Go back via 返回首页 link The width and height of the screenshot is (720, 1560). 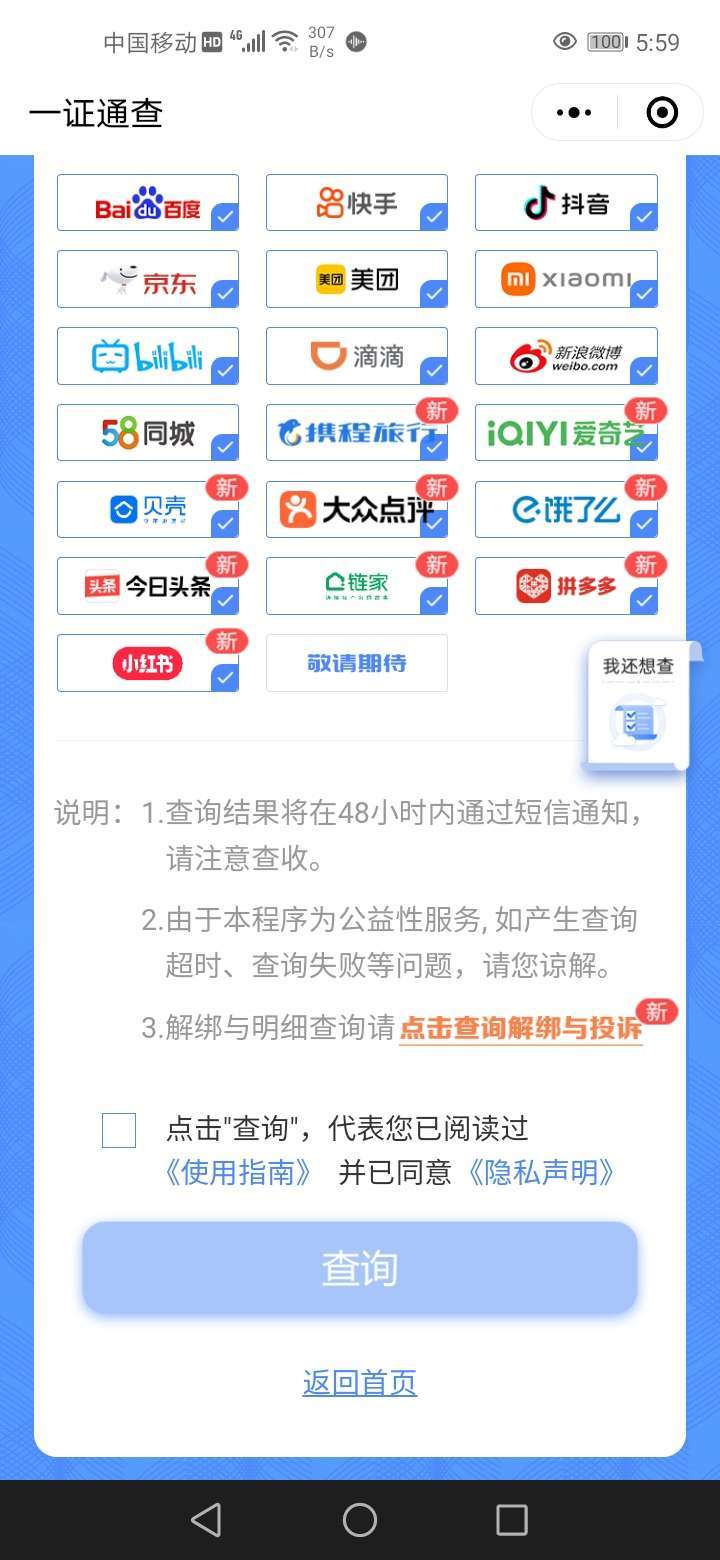[359, 1383]
